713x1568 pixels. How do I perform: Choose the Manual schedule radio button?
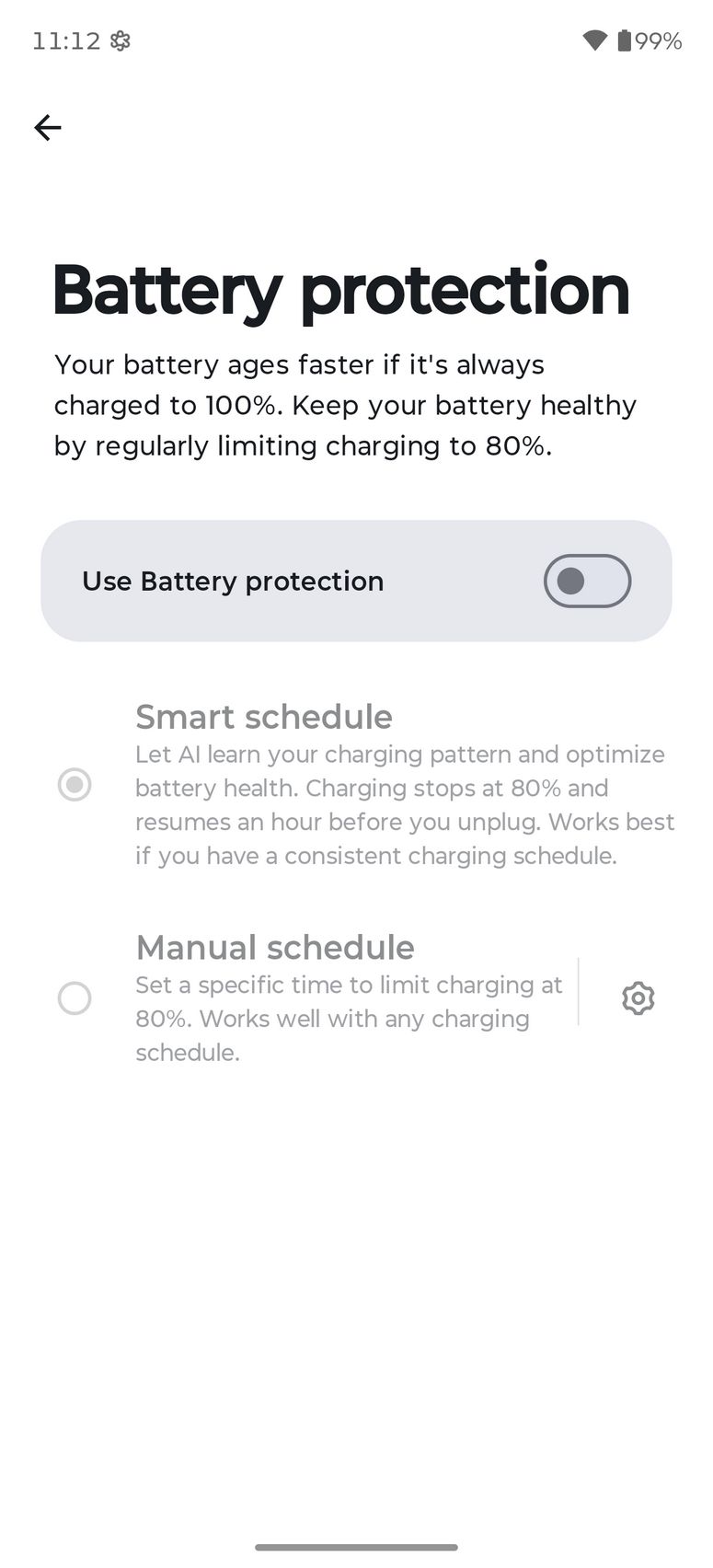pos(75,998)
